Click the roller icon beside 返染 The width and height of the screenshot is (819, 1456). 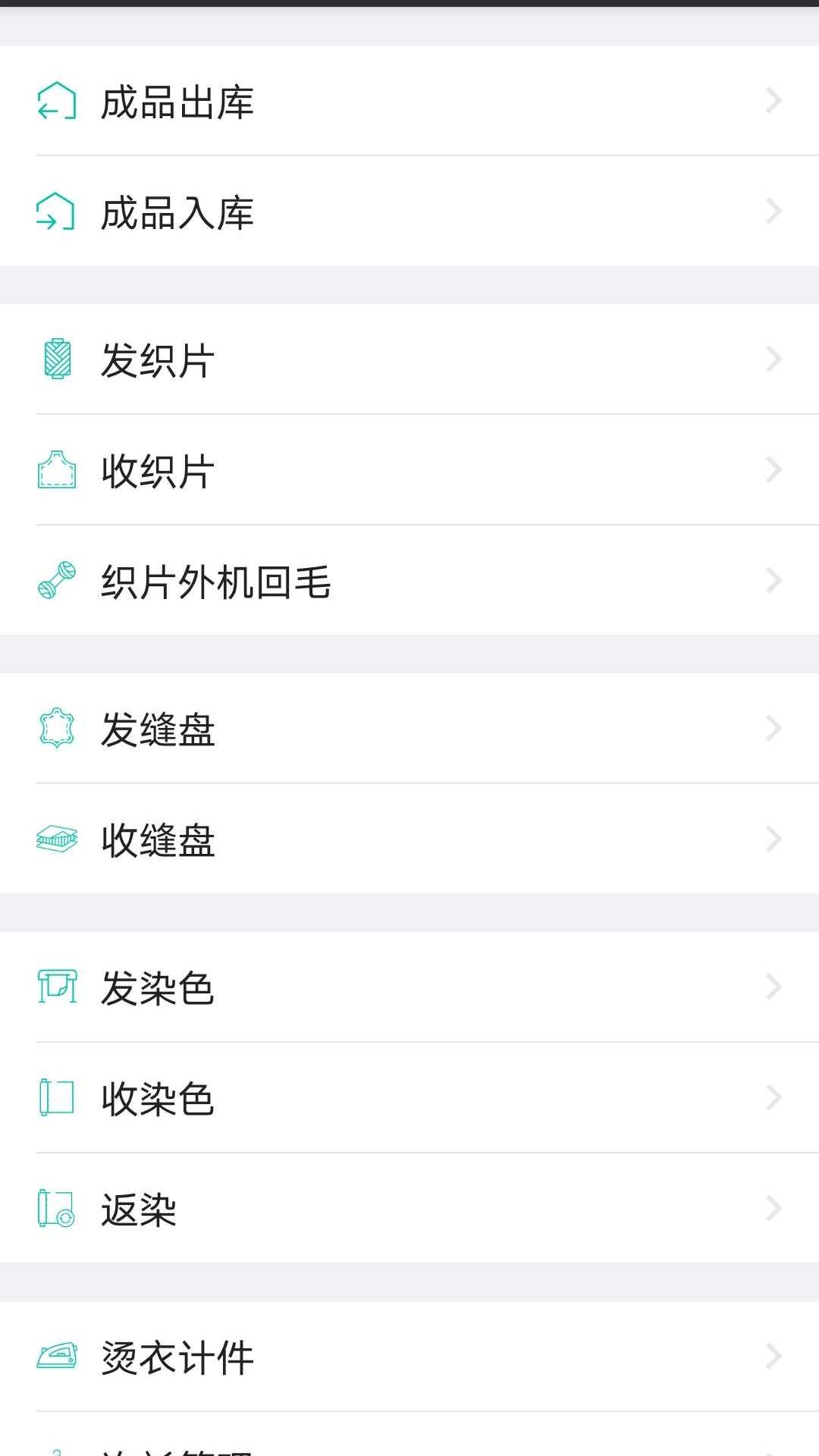pyautogui.click(x=55, y=1209)
